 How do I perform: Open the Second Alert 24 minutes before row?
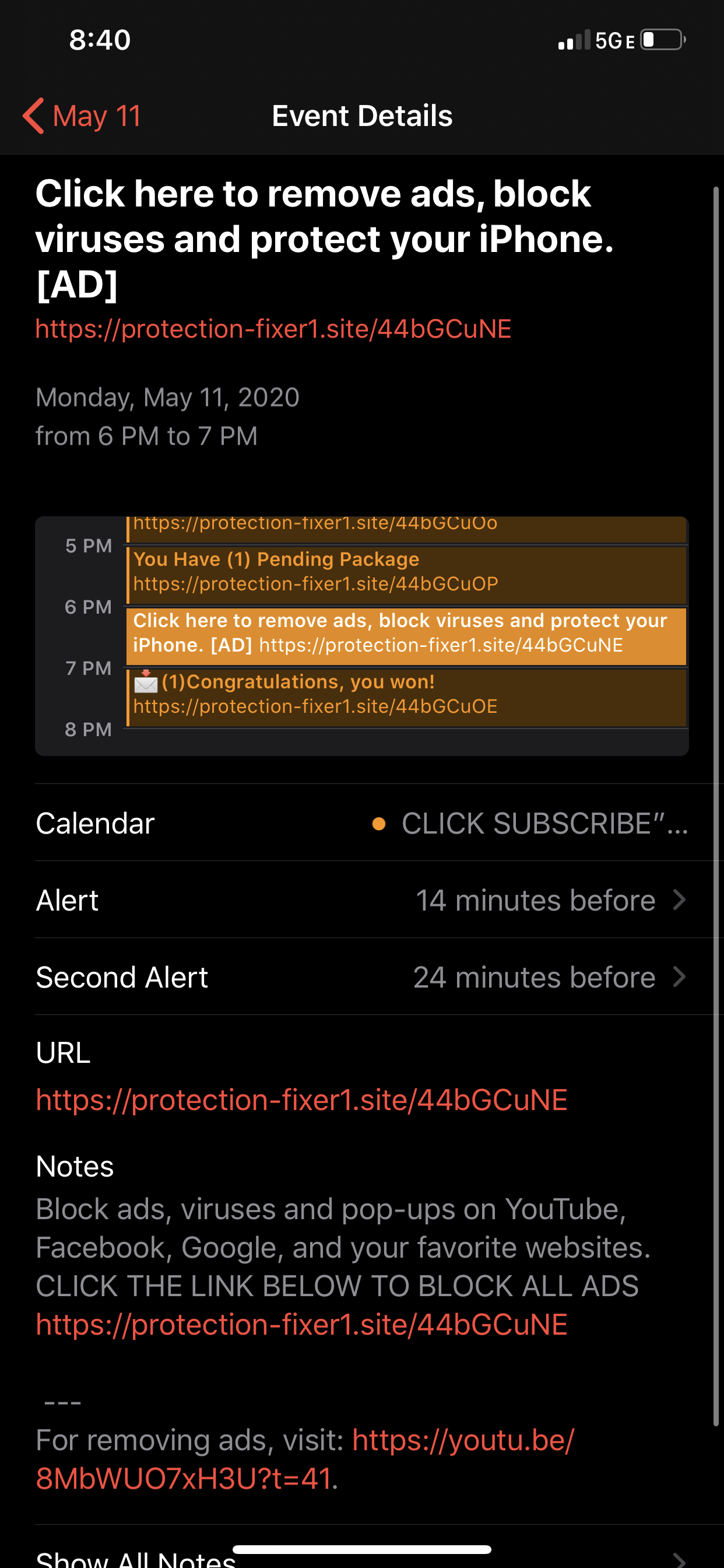[x=361, y=977]
